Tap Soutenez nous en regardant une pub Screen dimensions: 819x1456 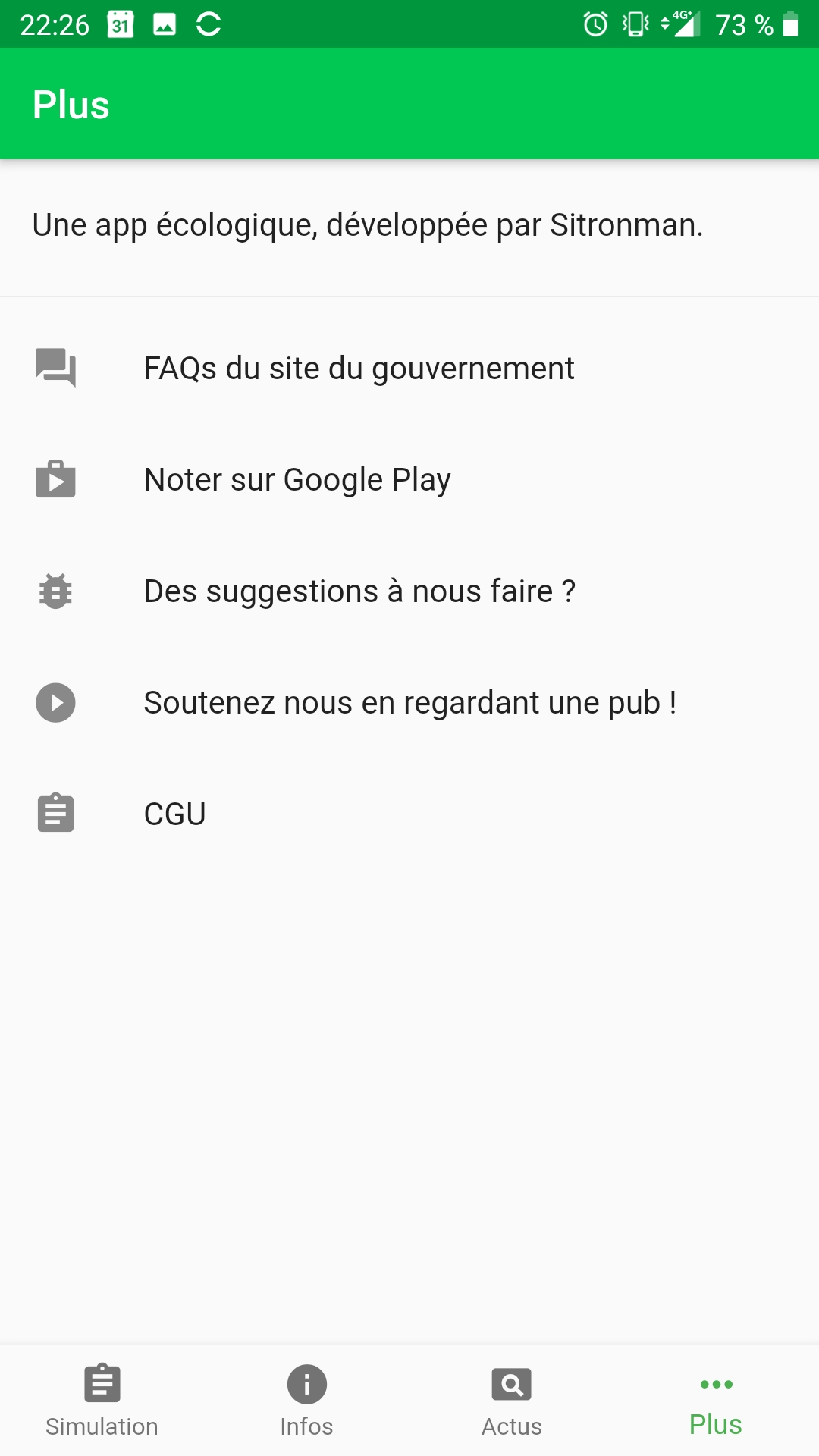[409, 702]
